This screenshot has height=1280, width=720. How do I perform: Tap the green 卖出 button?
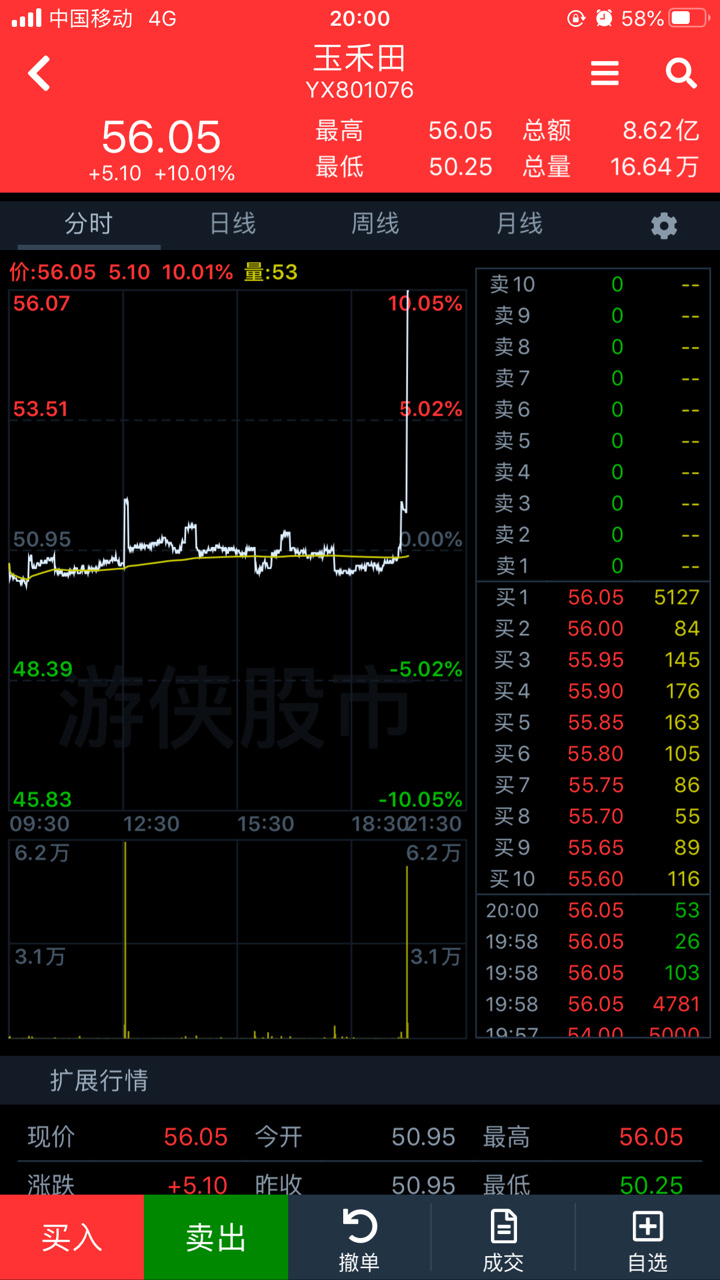[216, 1238]
